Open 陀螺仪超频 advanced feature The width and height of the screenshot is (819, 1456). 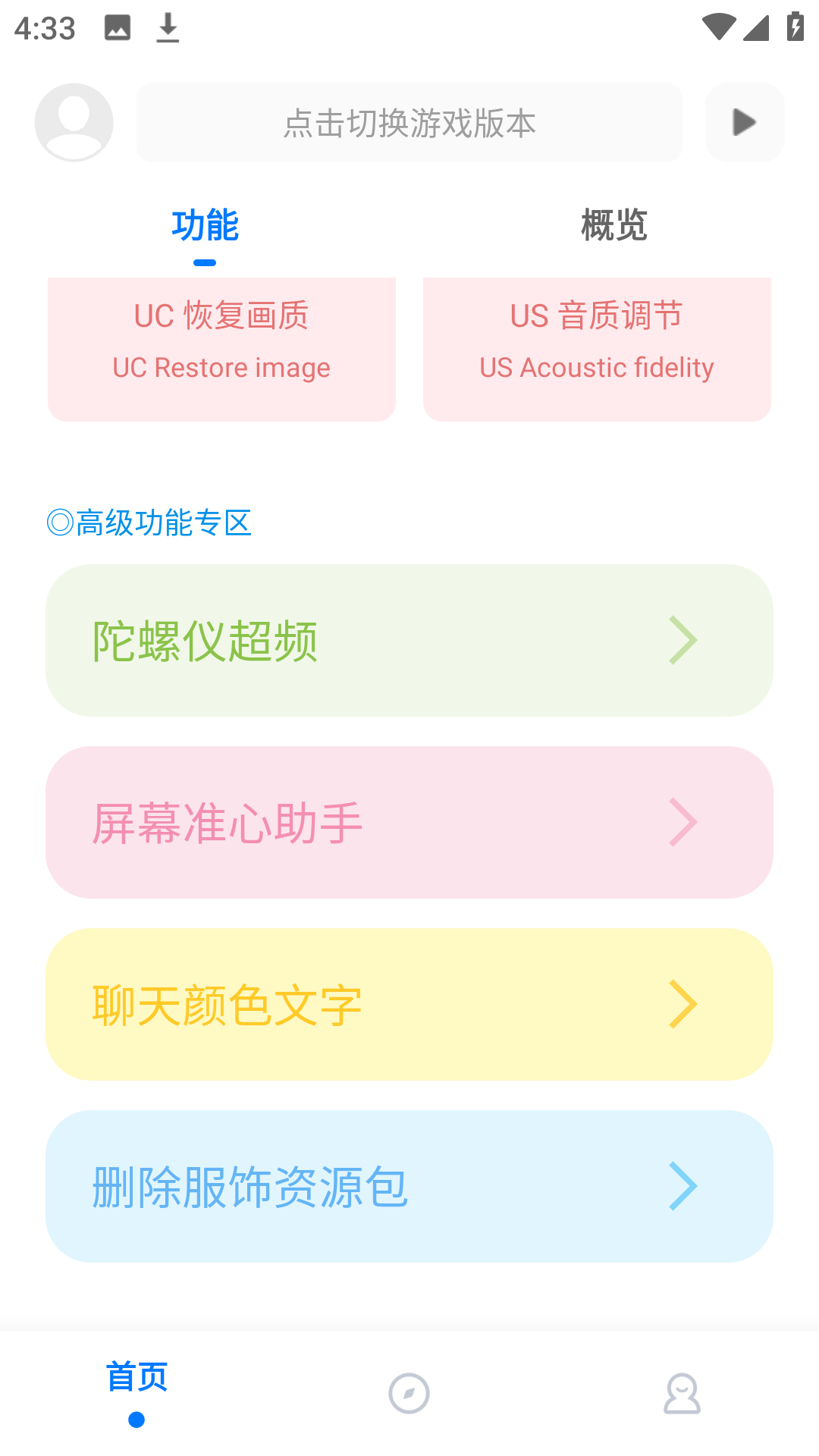[409, 641]
